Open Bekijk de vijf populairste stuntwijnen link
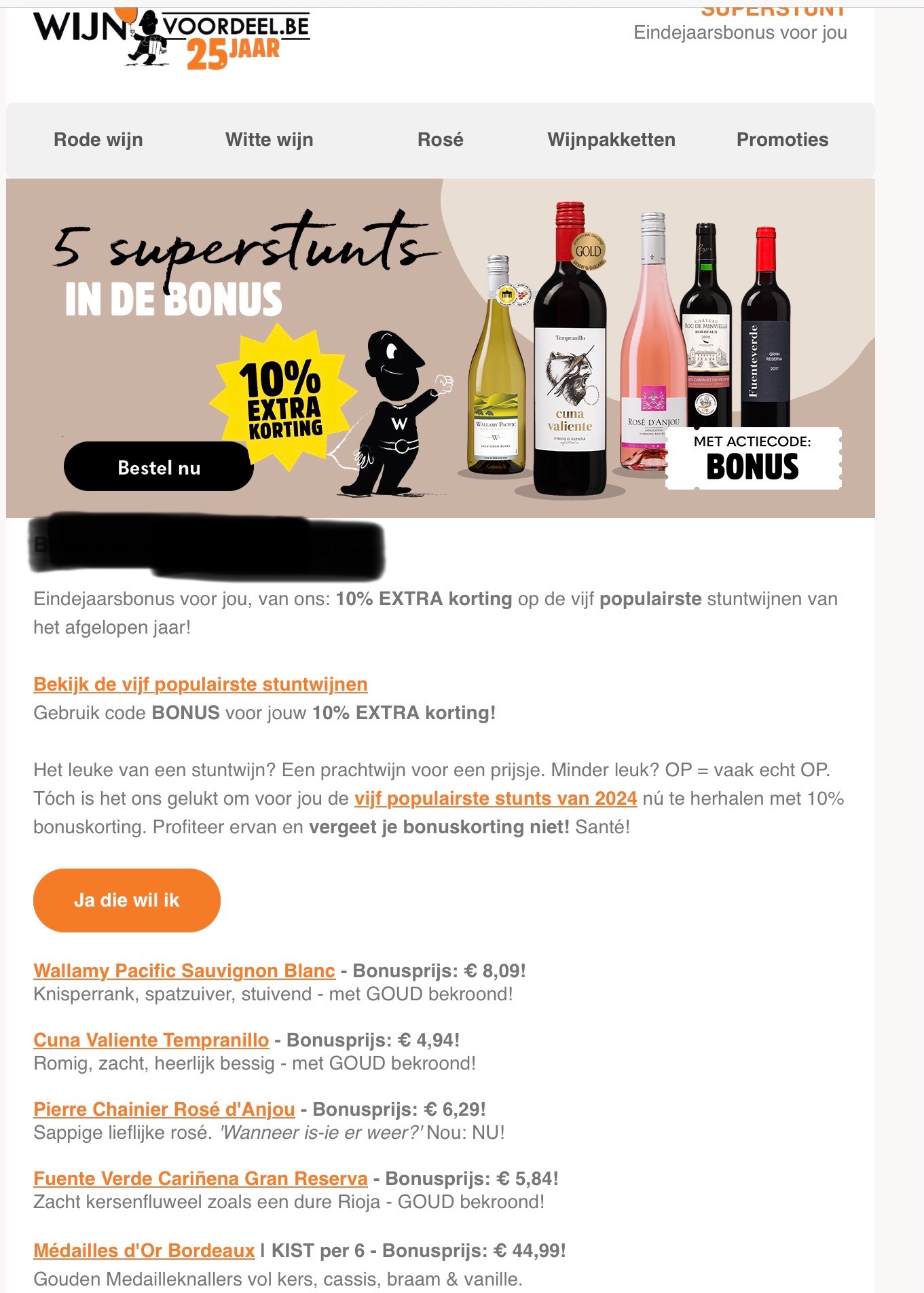 (200, 684)
